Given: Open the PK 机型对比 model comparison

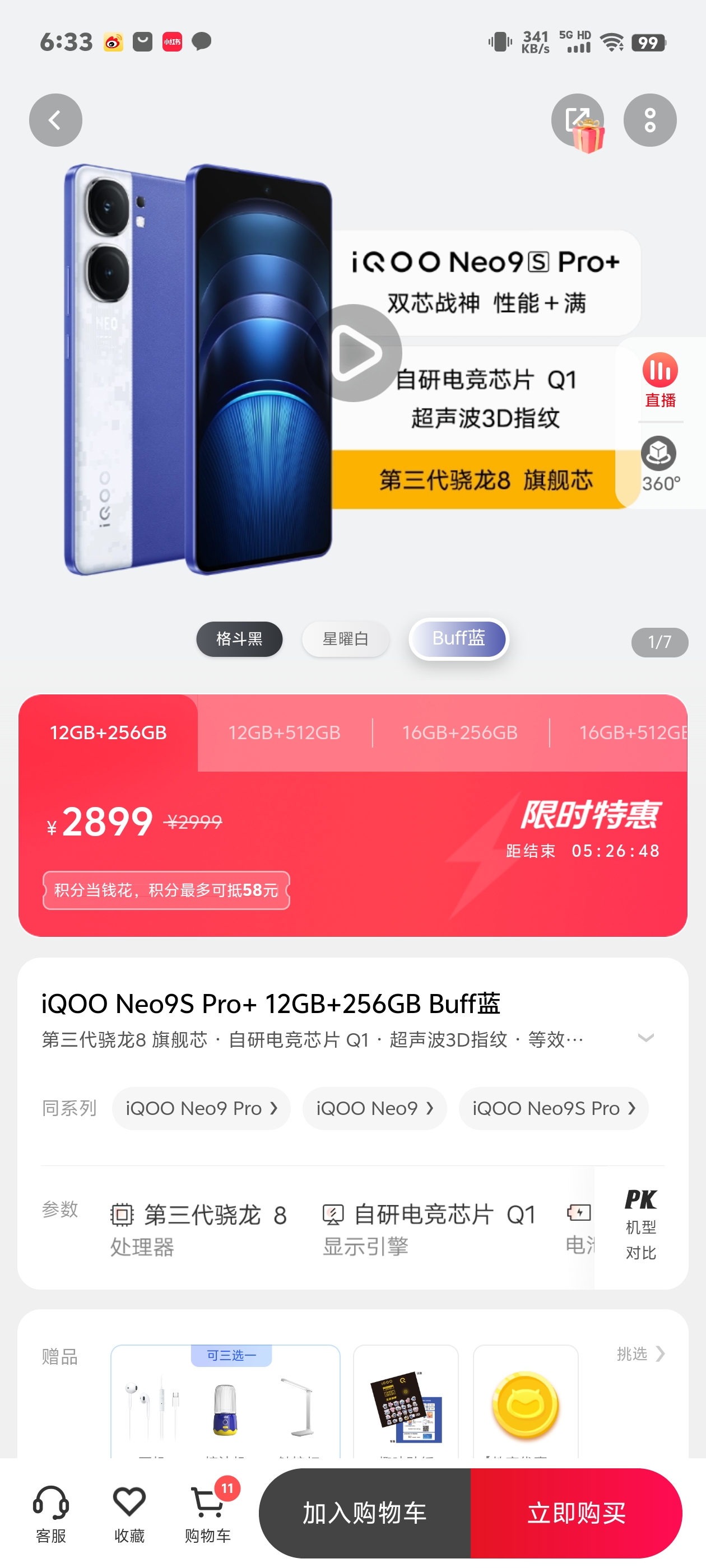Looking at the screenshot, I should pyautogui.click(x=640, y=1225).
